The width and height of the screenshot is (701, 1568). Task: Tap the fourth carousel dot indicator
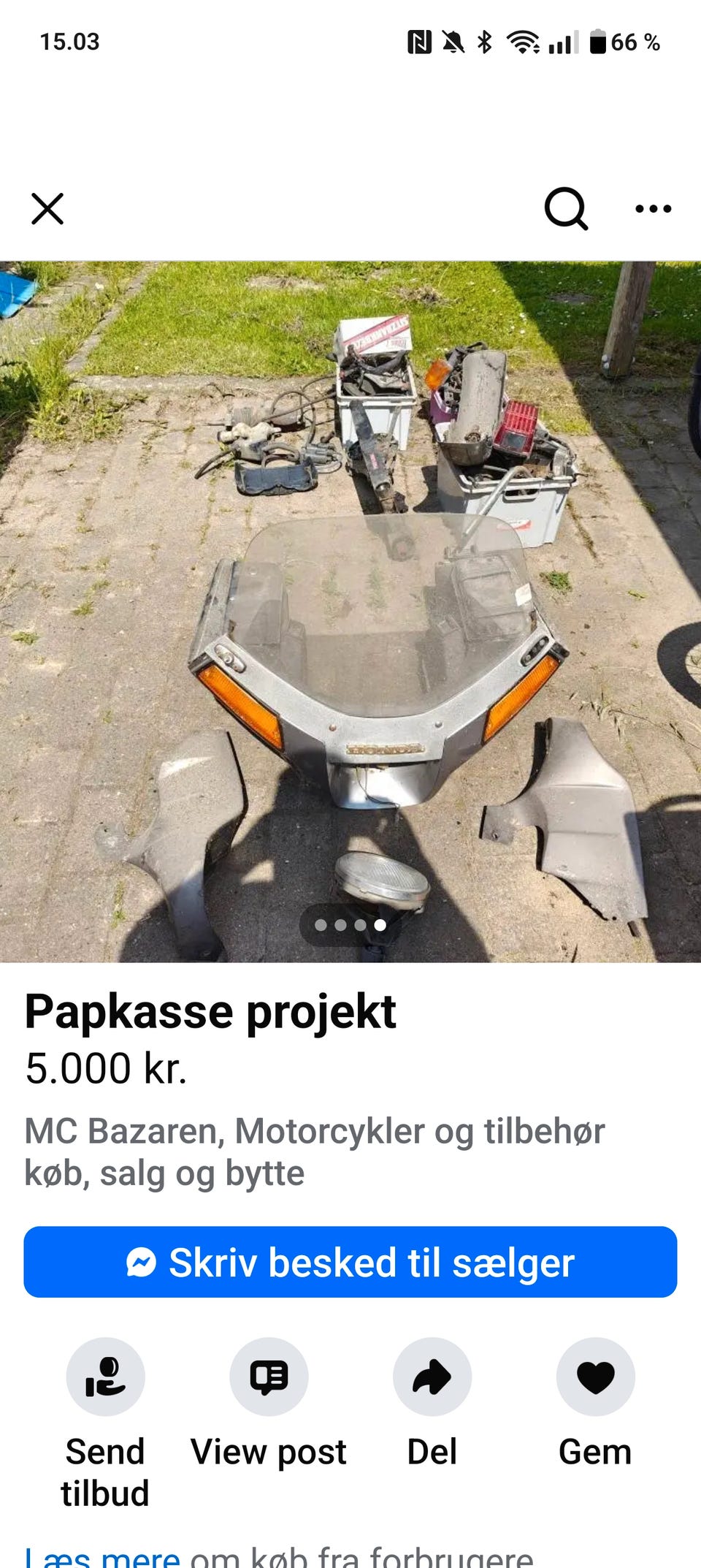[x=380, y=924]
